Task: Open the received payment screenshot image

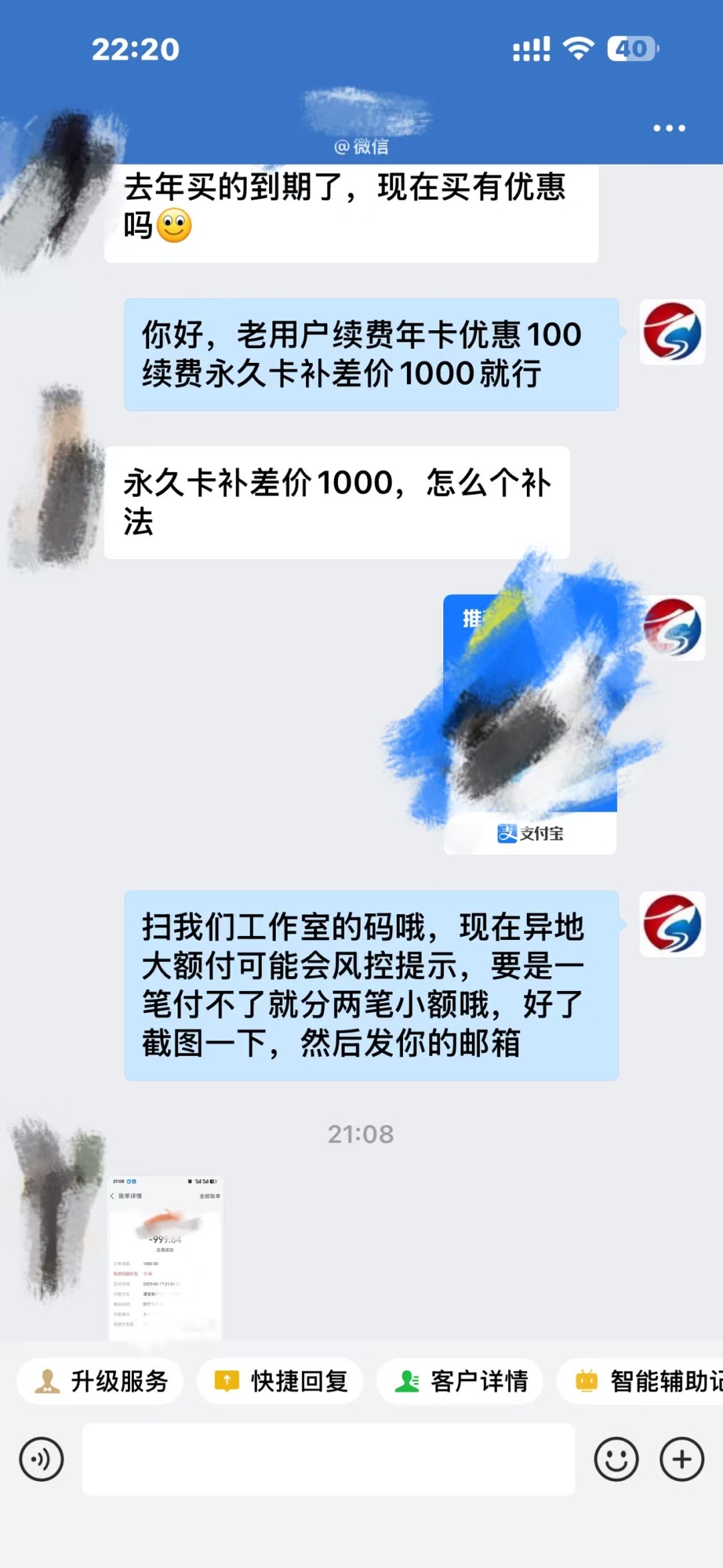Action: click(165, 1257)
